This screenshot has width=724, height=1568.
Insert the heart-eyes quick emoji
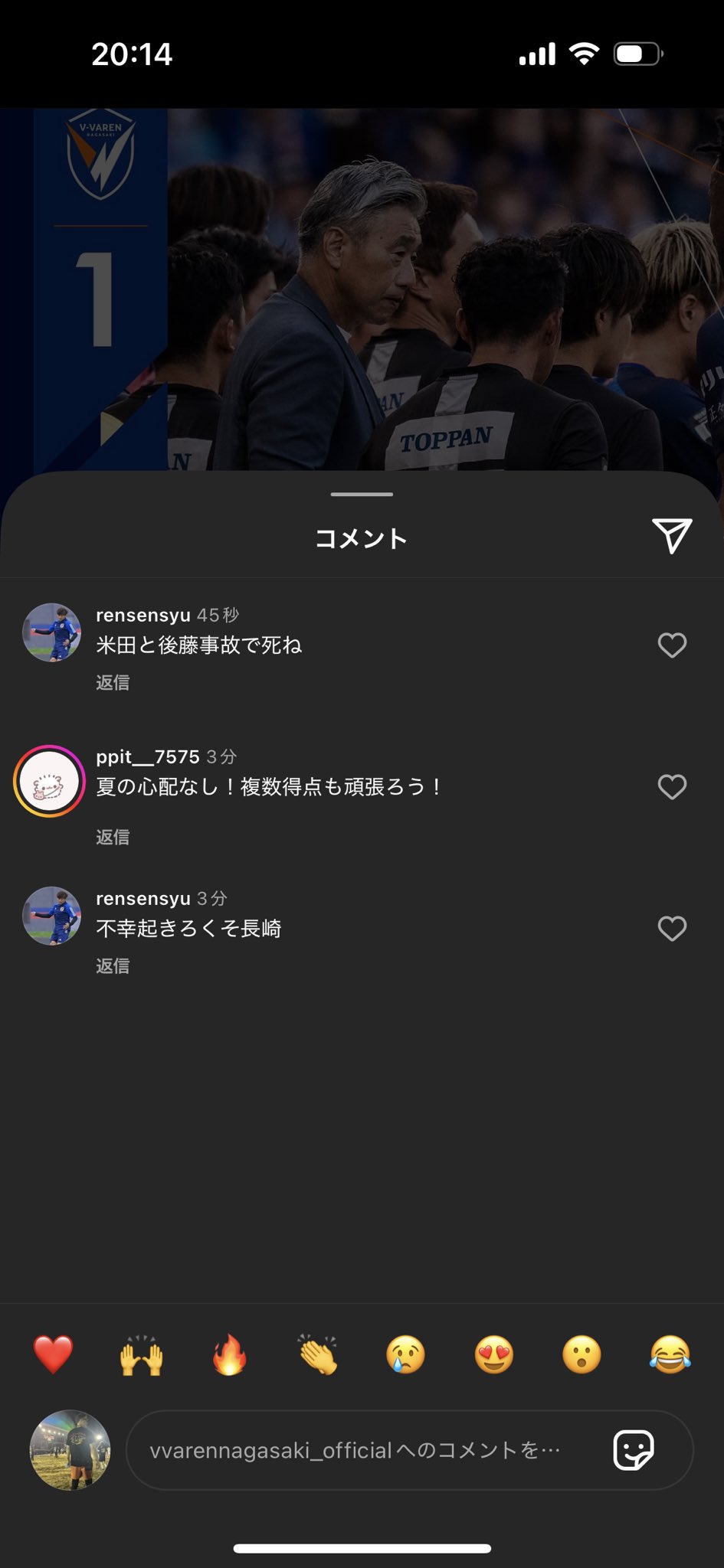493,1354
